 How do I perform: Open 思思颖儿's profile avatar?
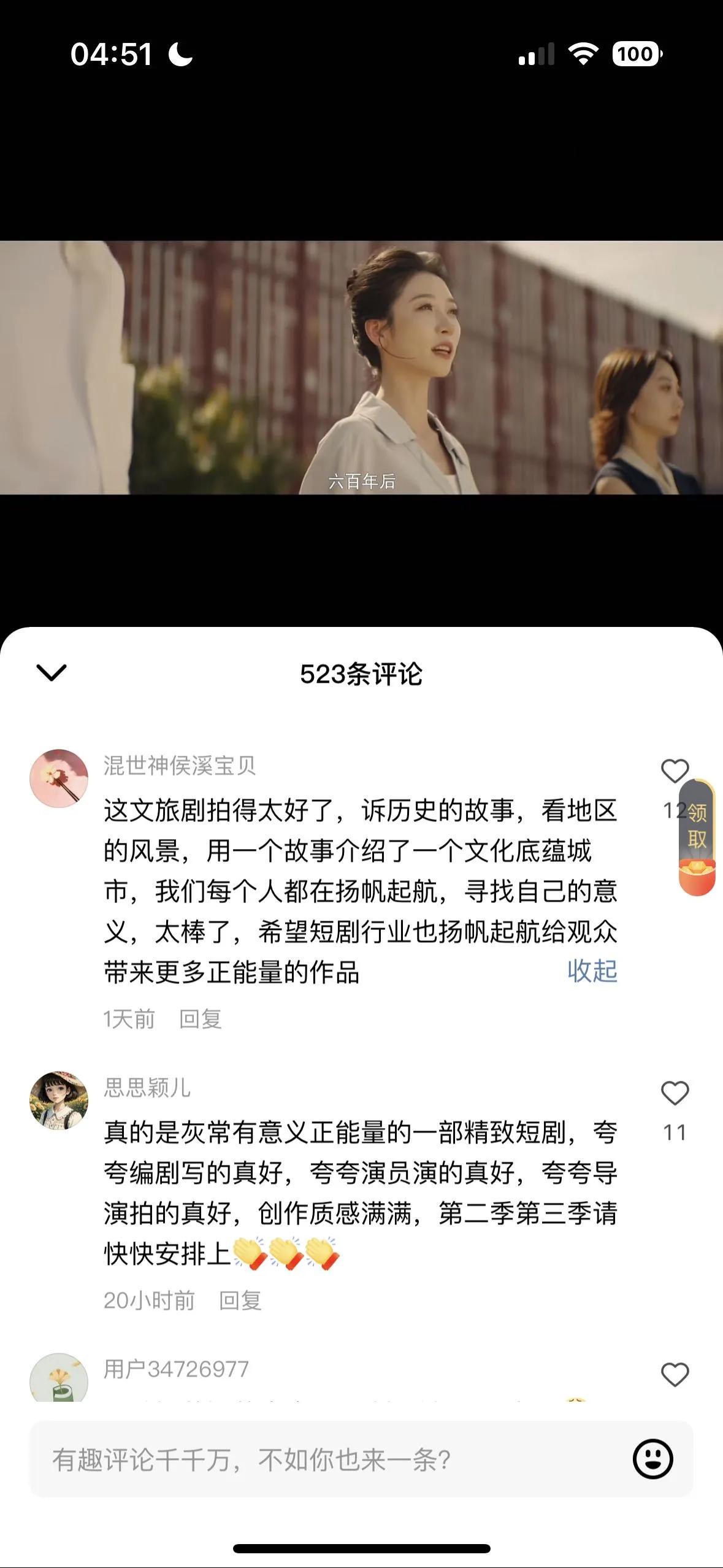click(x=59, y=1101)
